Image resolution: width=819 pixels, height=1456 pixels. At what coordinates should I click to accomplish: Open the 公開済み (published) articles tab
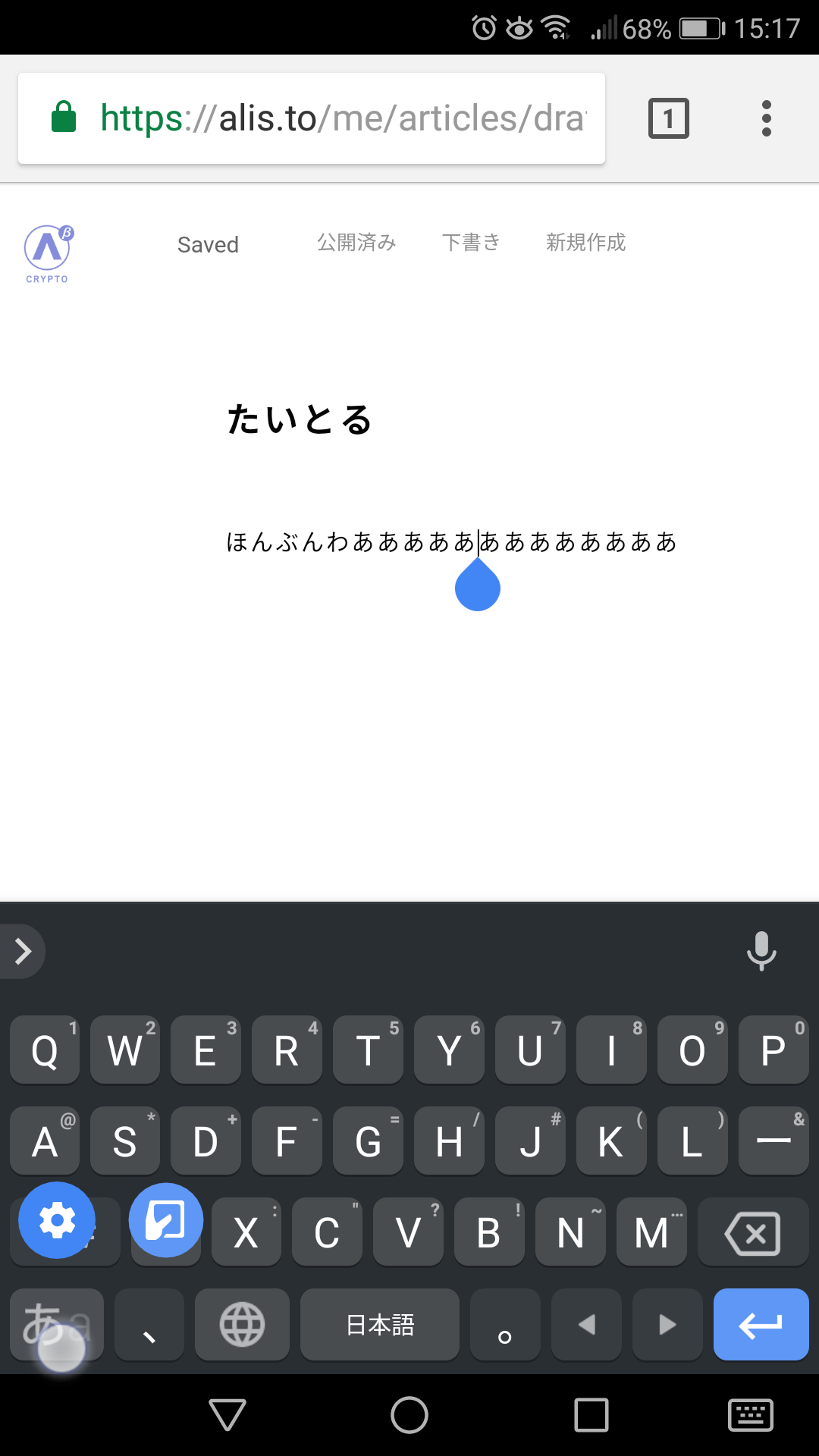pos(356,243)
